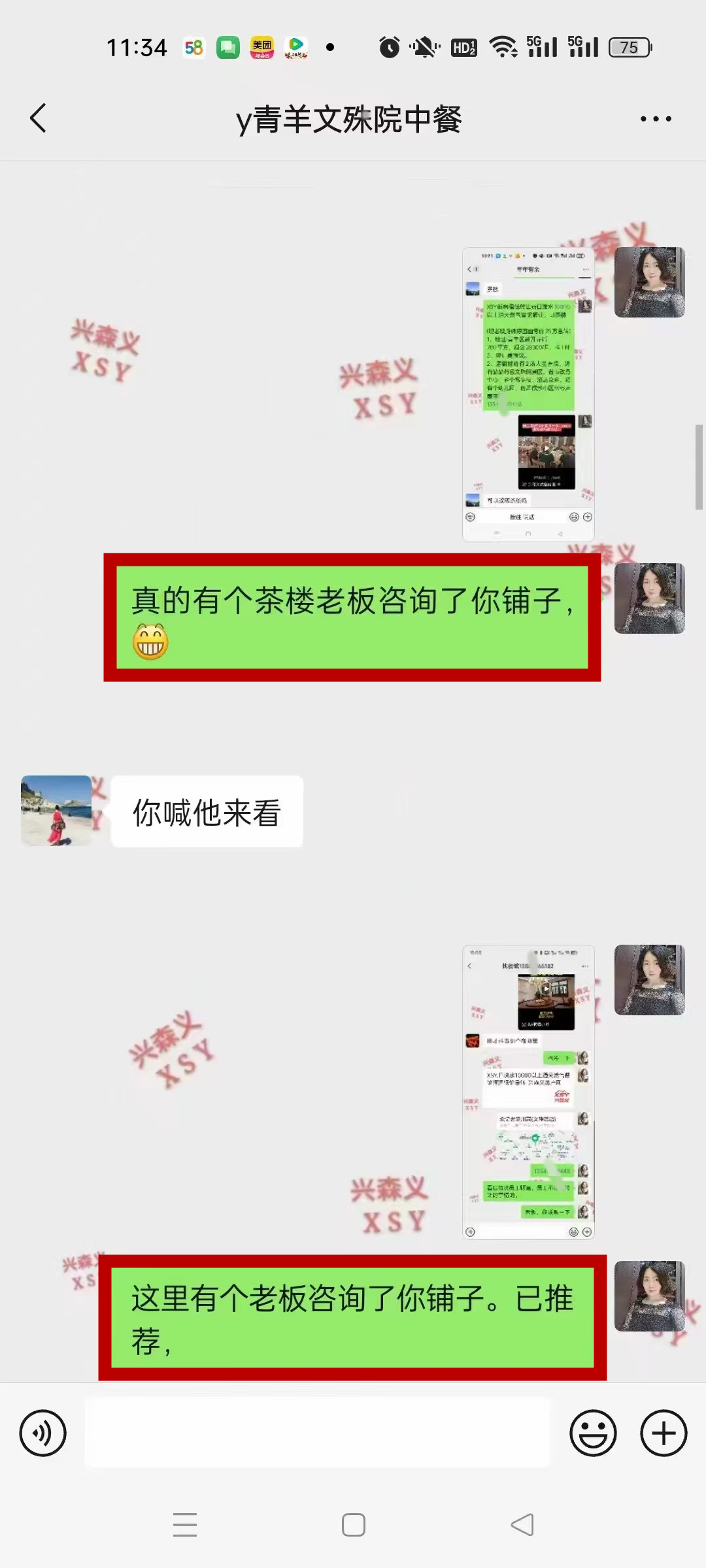The width and height of the screenshot is (706, 1568).
Task: Open the profile of the beach-photo contact
Action: click(x=56, y=811)
